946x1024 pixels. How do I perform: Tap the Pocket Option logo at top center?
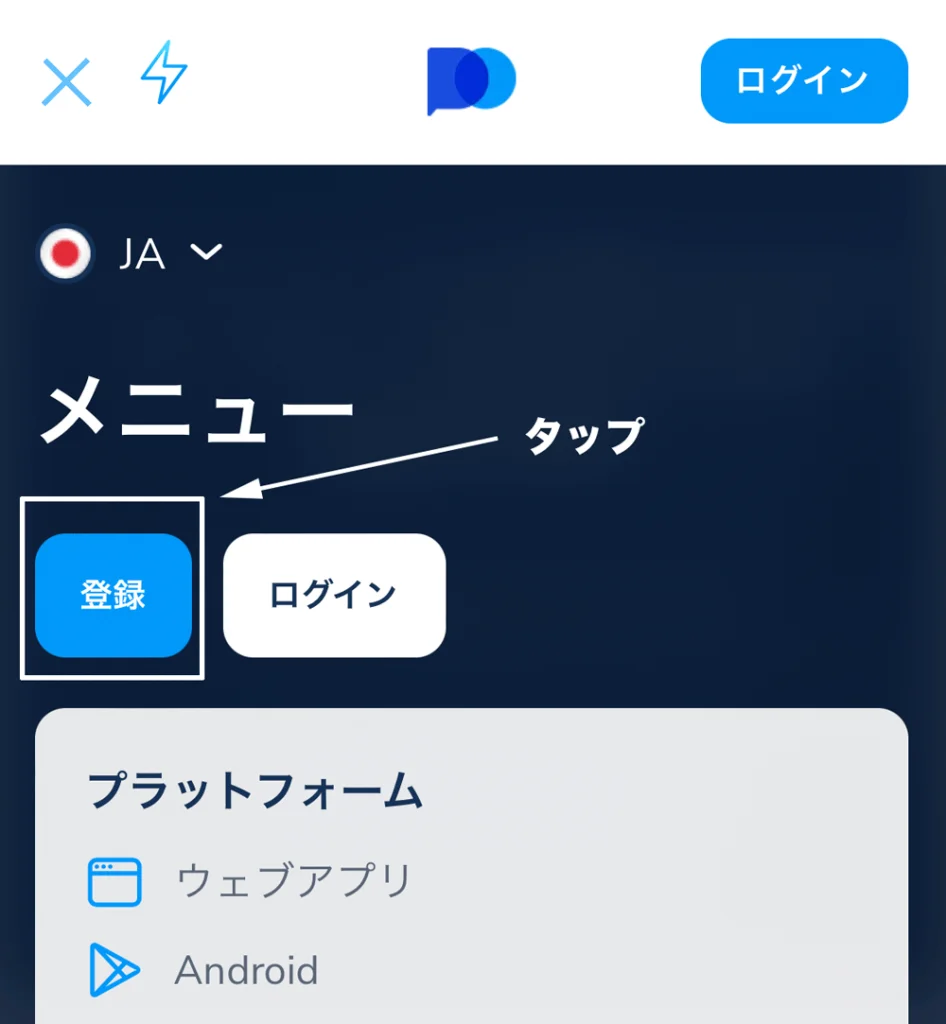click(x=470, y=80)
